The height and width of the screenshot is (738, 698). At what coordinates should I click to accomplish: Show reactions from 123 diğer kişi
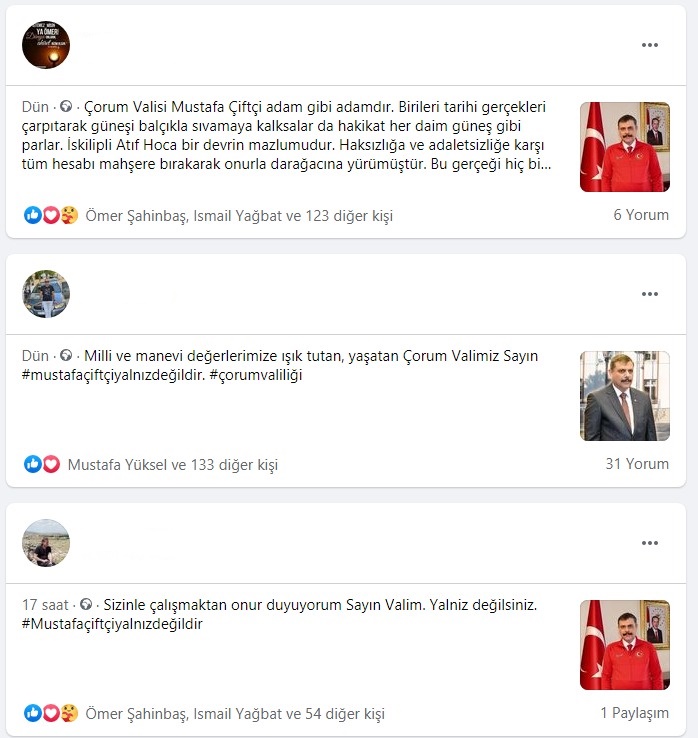click(239, 215)
